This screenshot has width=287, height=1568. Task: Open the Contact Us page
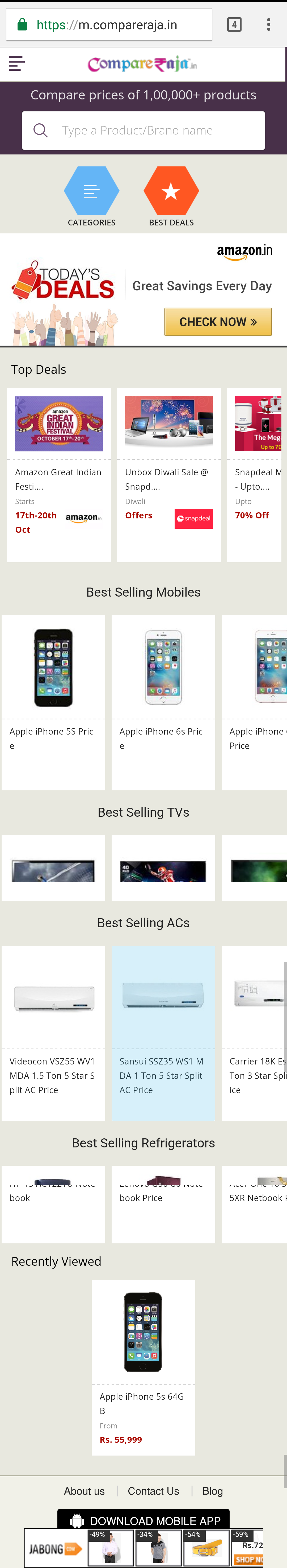tap(153, 1491)
